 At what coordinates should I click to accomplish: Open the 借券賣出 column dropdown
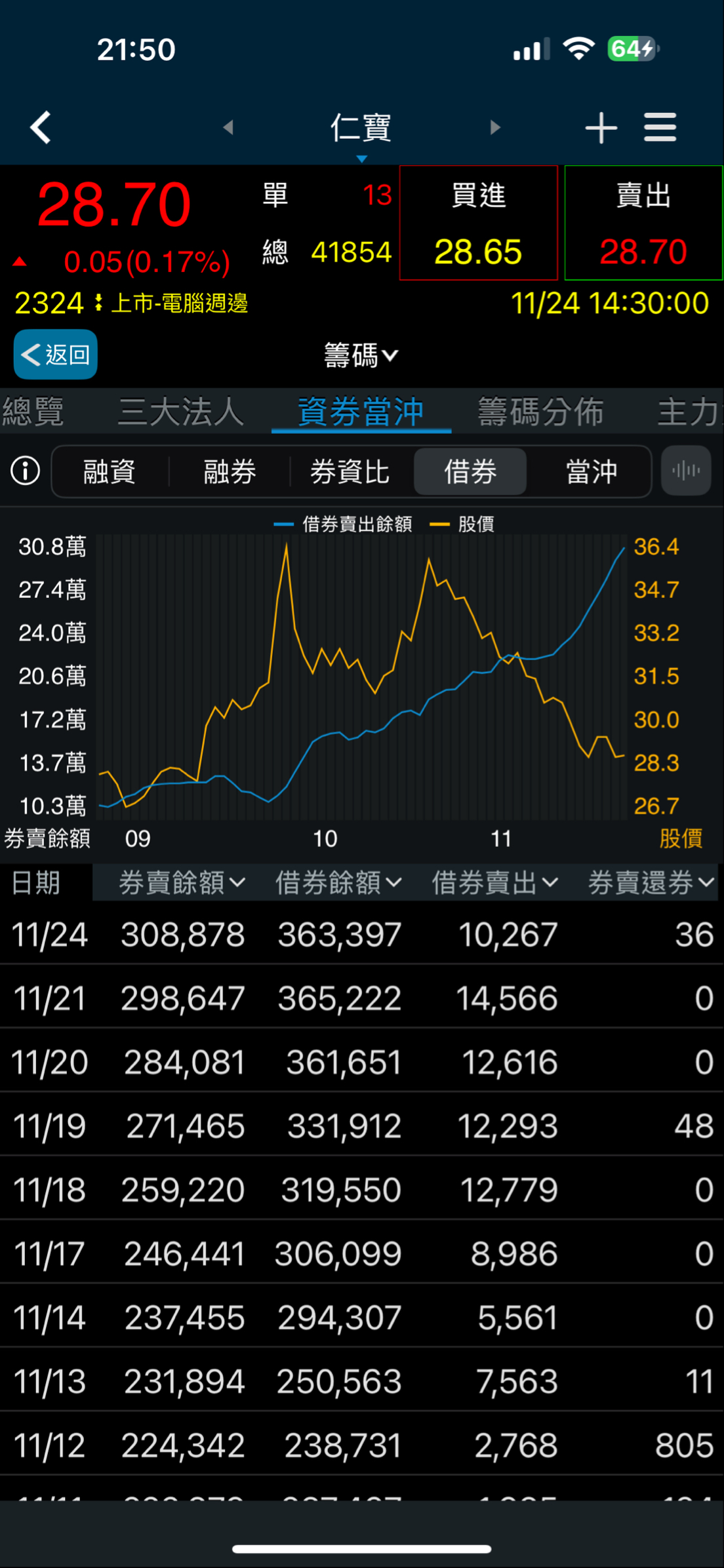[494, 883]
